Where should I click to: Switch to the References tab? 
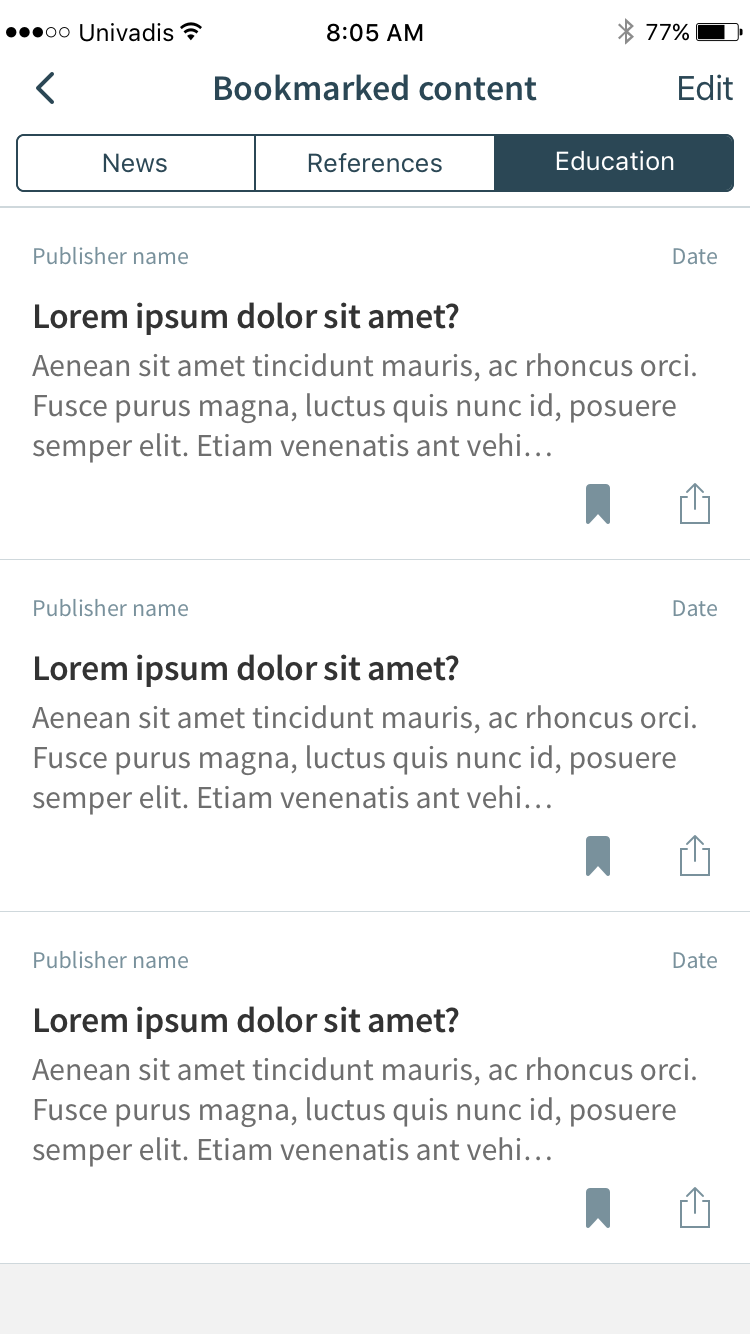pos(375,163)
